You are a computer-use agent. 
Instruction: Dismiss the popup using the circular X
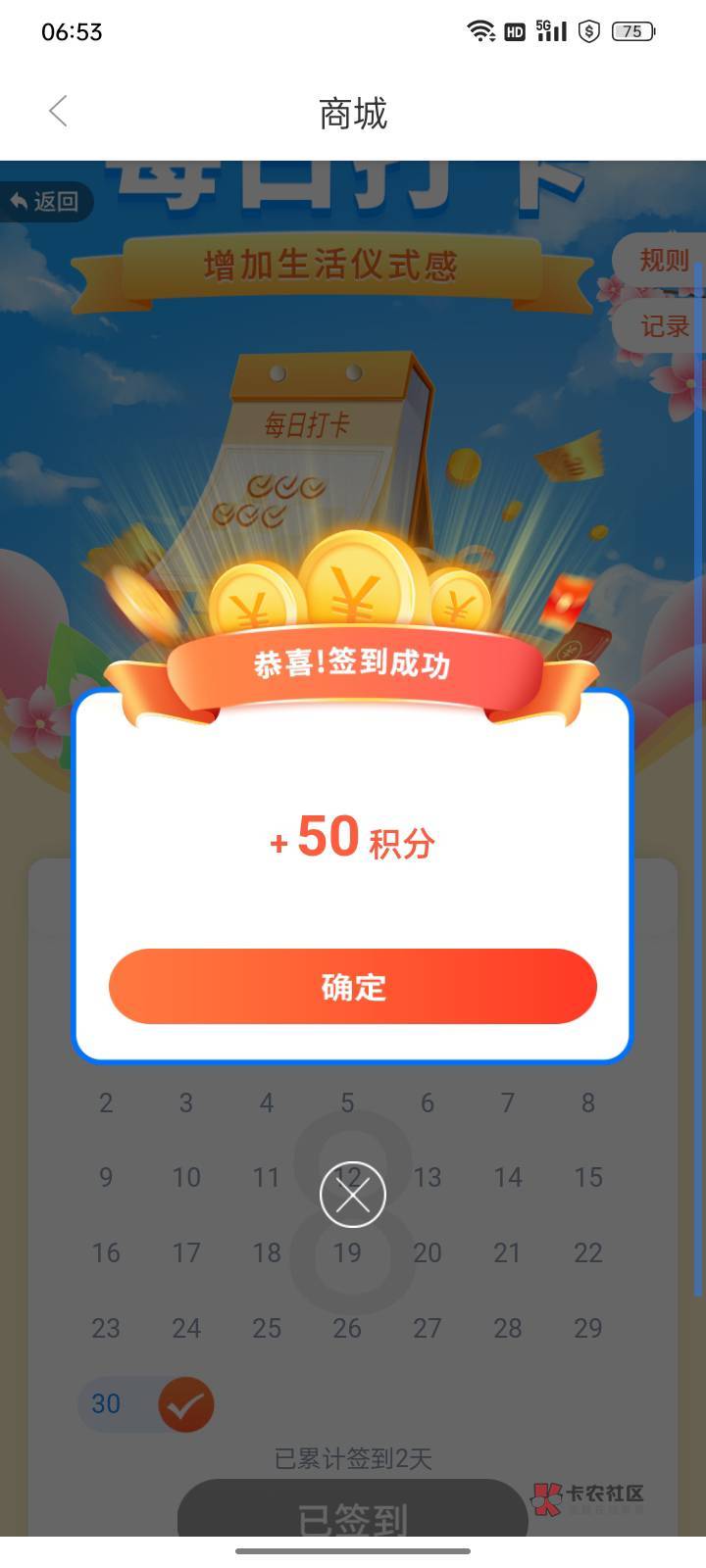[x=353, y=1194]
